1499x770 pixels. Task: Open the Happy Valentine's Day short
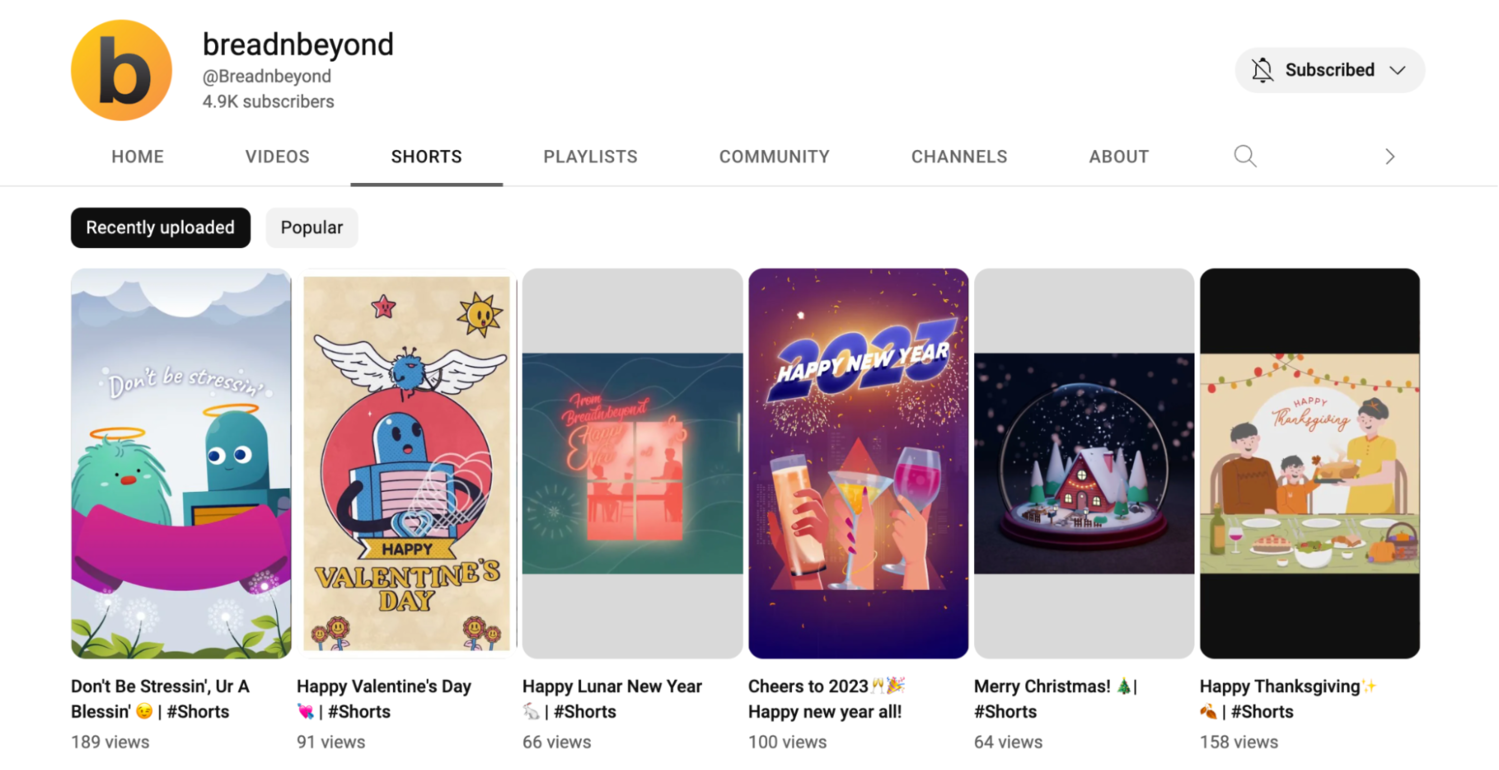pos(407,463)
